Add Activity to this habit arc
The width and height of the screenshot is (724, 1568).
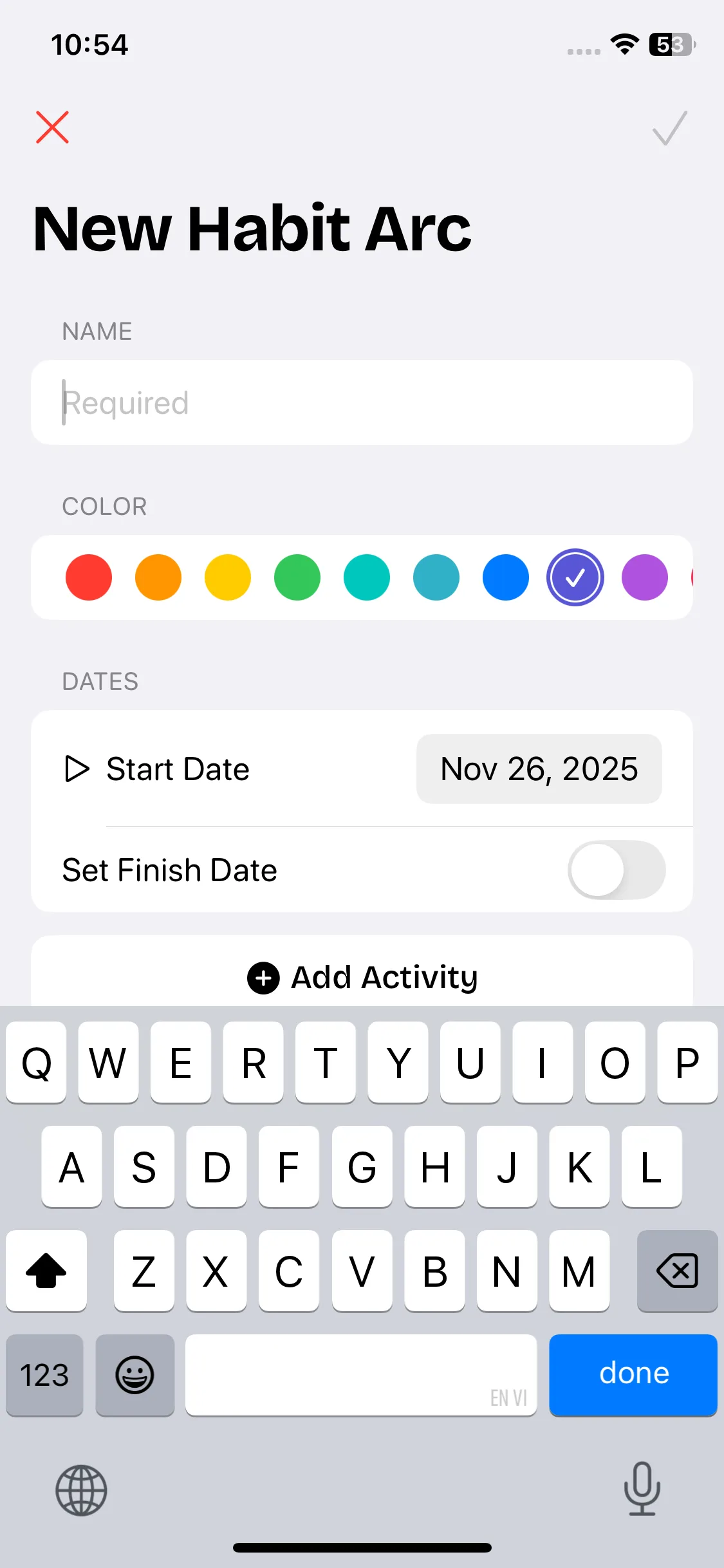362,977
